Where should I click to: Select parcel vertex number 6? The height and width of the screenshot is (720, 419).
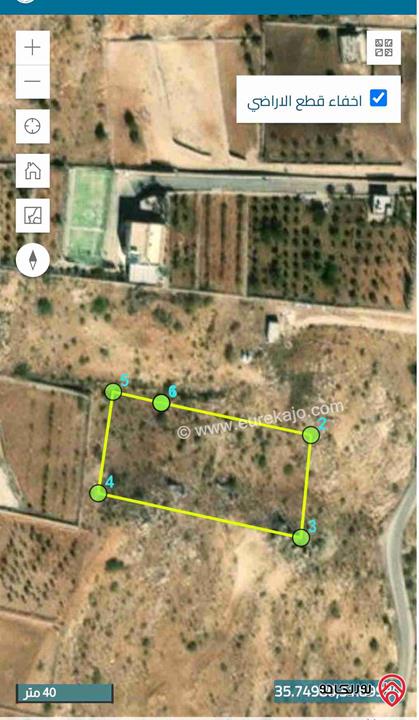coord(161,403)
